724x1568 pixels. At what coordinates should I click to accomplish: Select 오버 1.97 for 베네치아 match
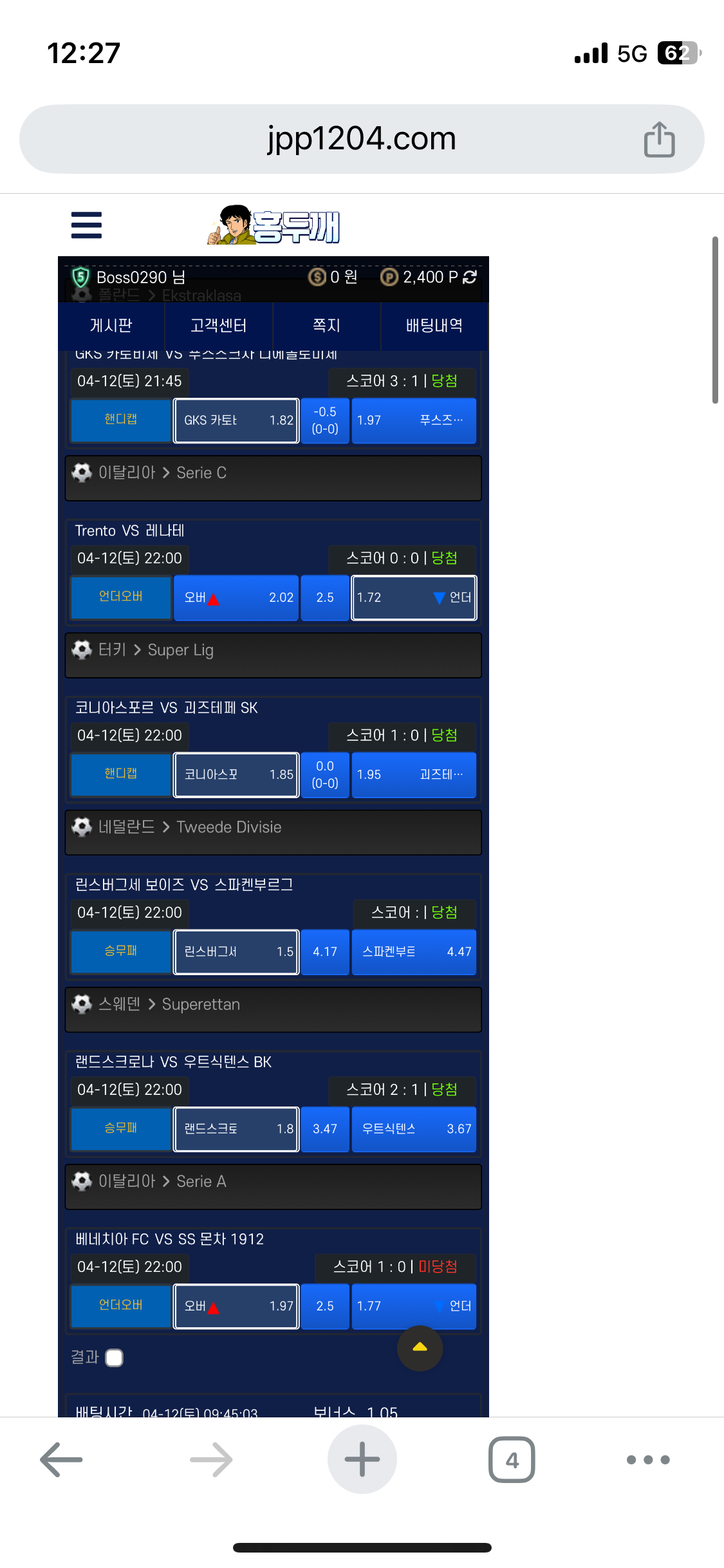point(236,1305)
